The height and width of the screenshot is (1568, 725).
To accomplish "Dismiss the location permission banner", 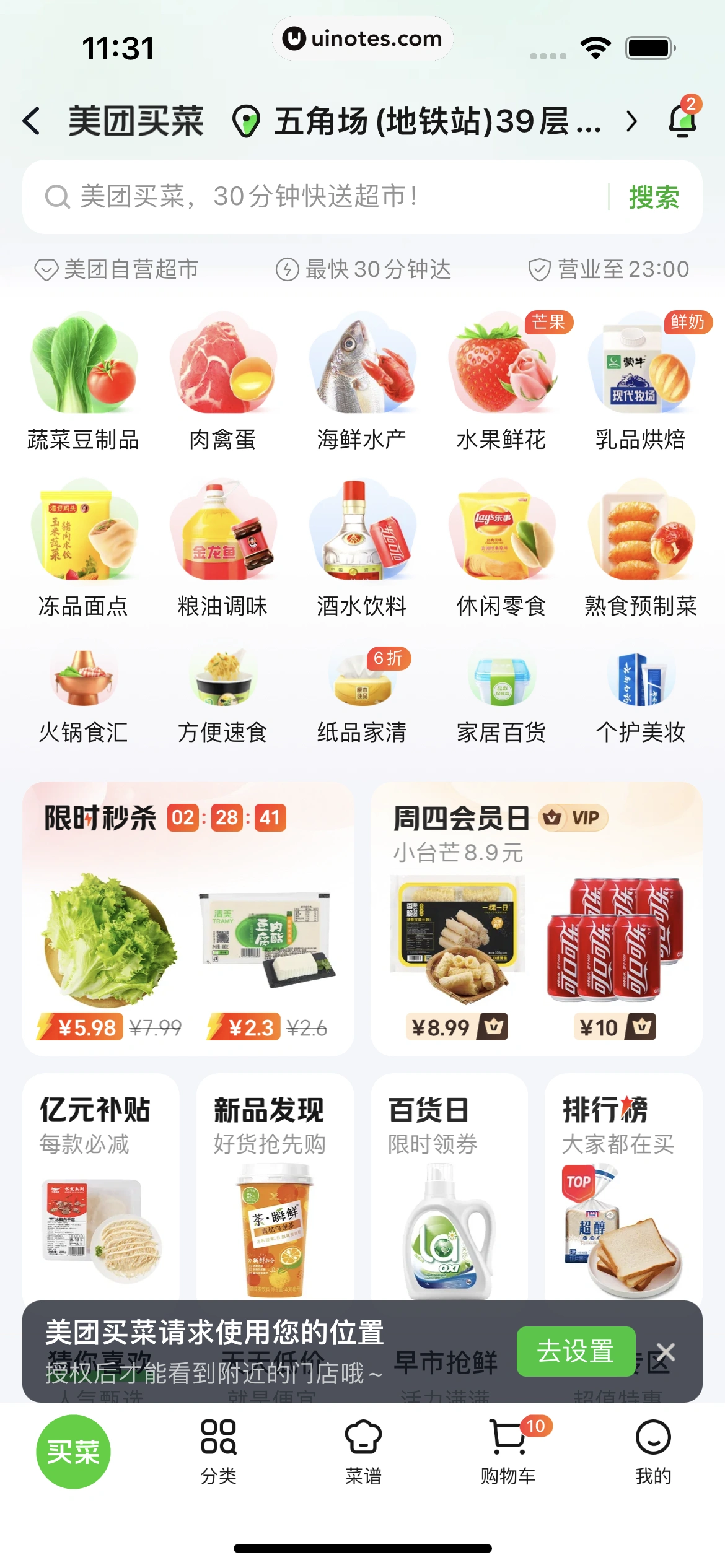I will (666, 1351).
